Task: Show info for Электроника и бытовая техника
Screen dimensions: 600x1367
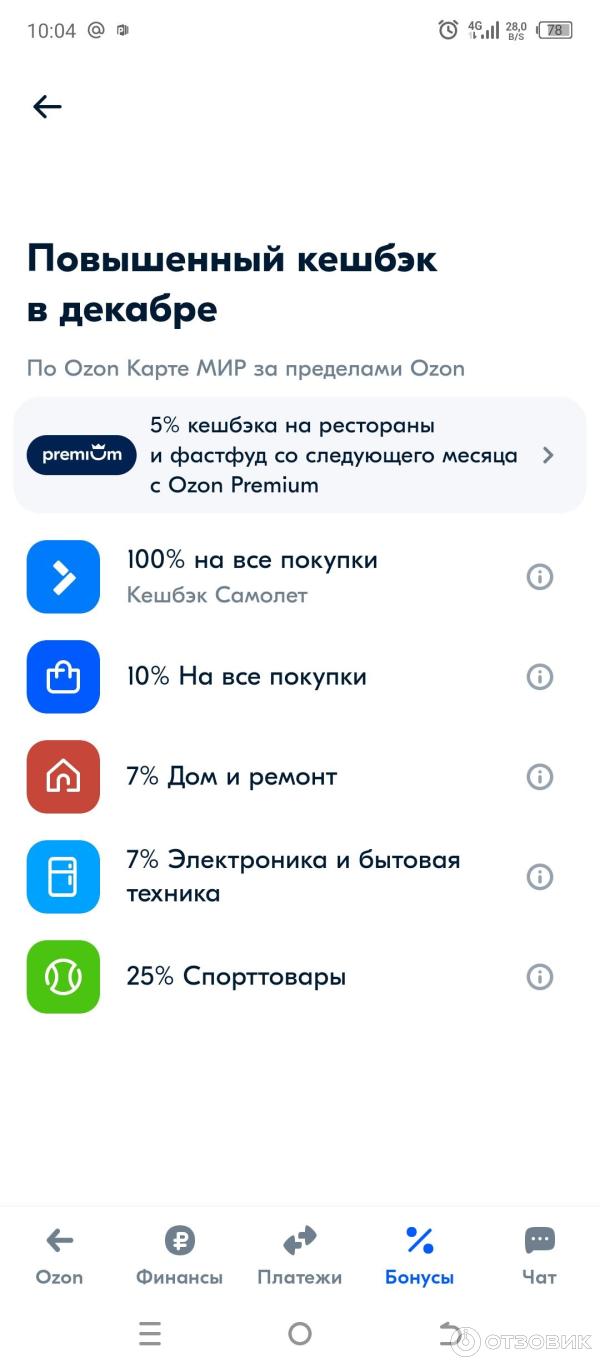Action: [540, 877]
